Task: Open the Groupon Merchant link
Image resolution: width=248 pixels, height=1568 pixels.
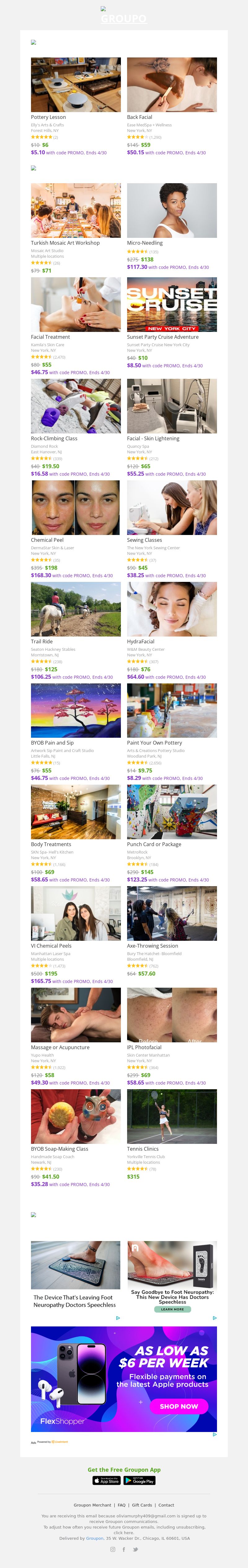Action: tap(92, 1505)
